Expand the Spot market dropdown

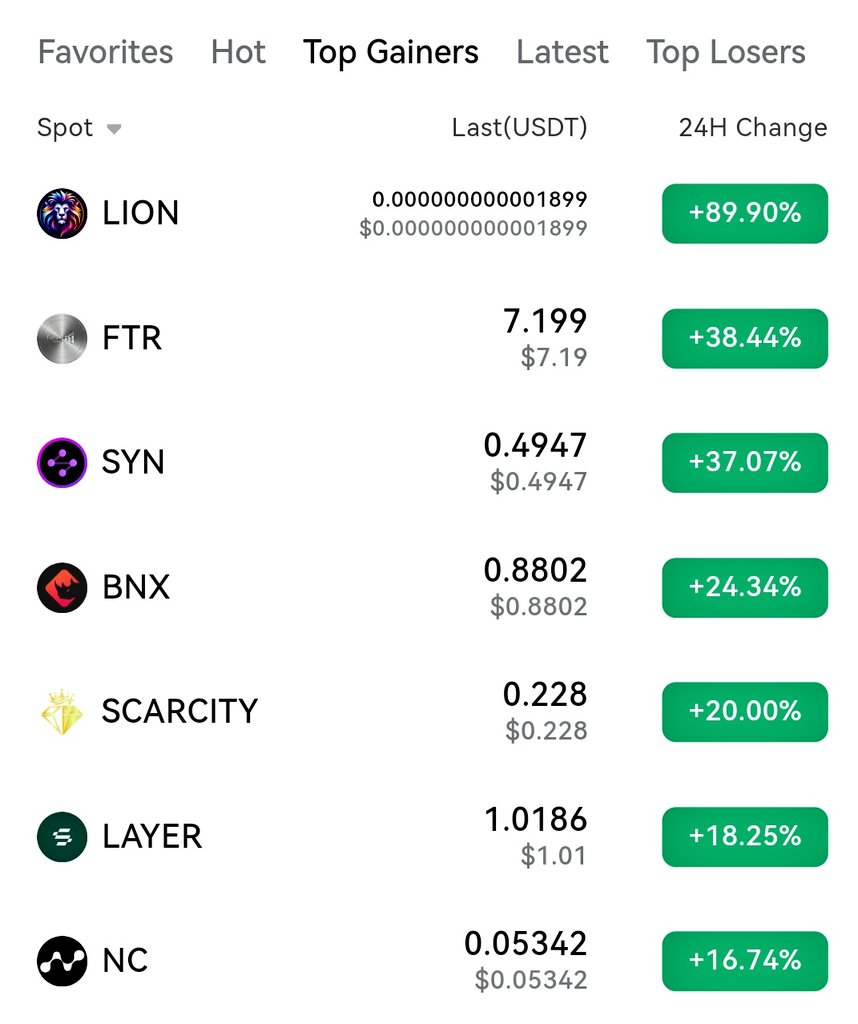point(79,128)
